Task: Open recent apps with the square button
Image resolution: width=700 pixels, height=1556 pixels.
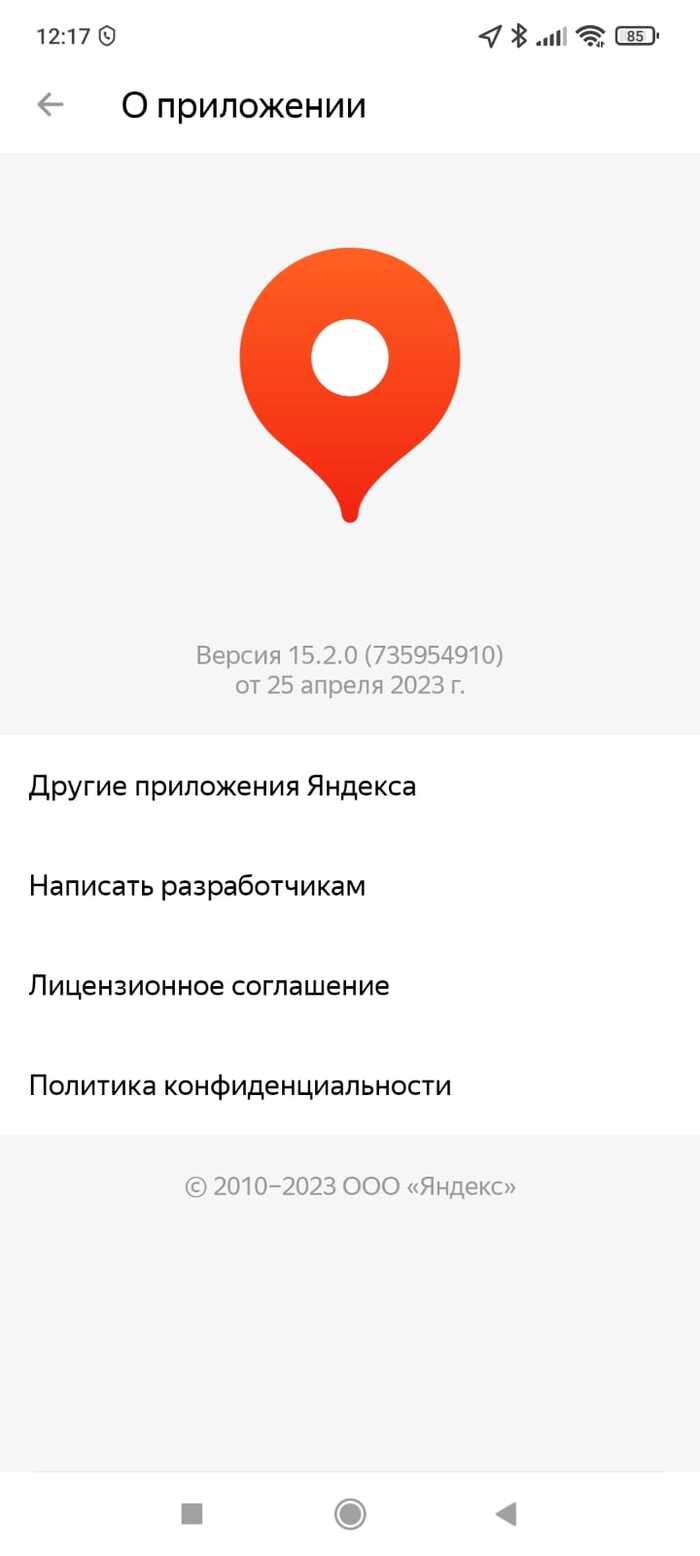Action: point(192,1514)
